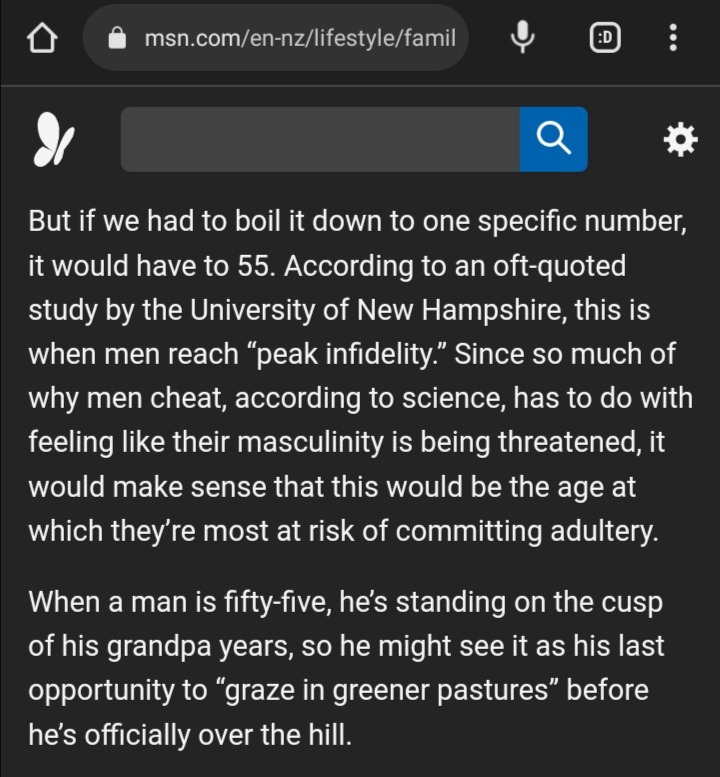720x777 pixels.
Task: Open the MSN butterfly home logo
Action: [52, 140]
